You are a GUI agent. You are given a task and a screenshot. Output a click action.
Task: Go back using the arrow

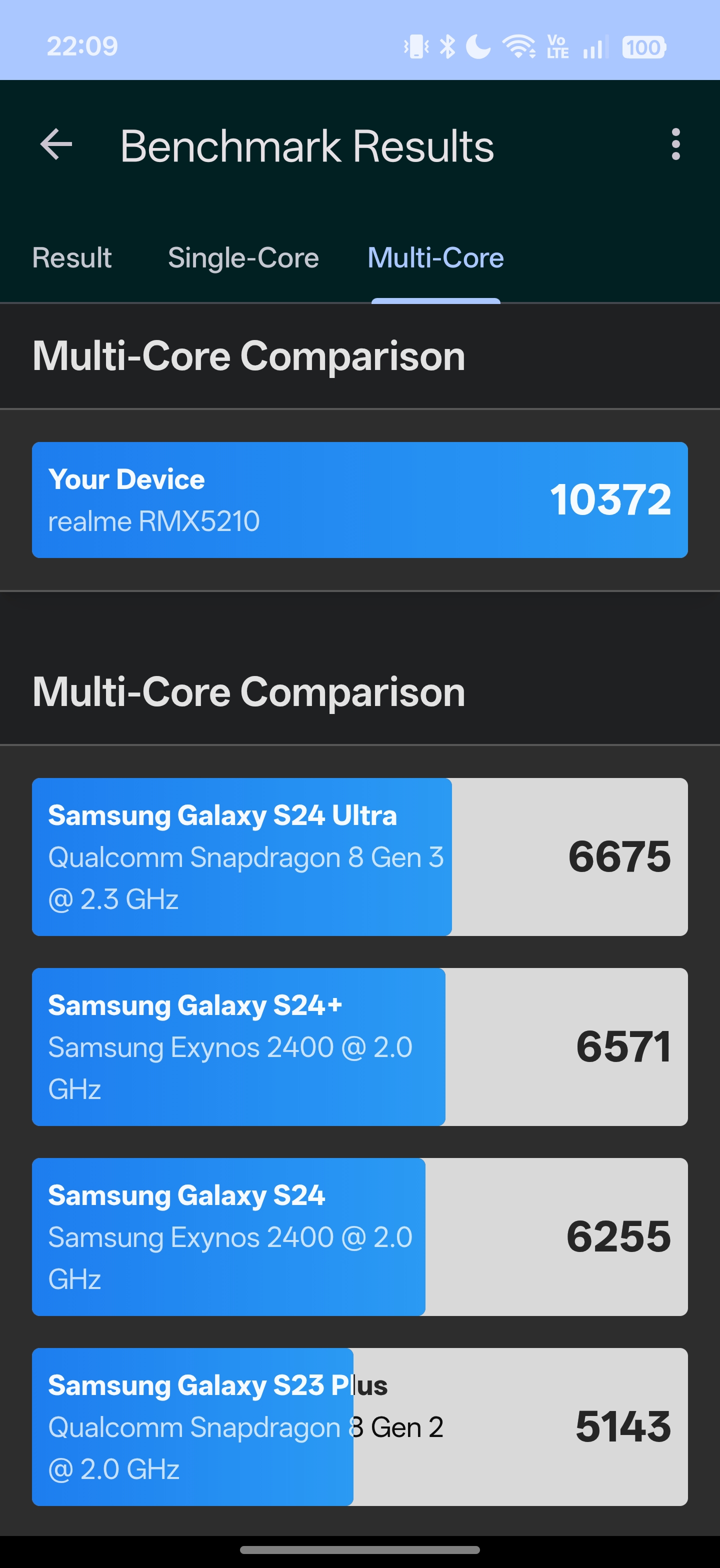[x=56, y=145]
